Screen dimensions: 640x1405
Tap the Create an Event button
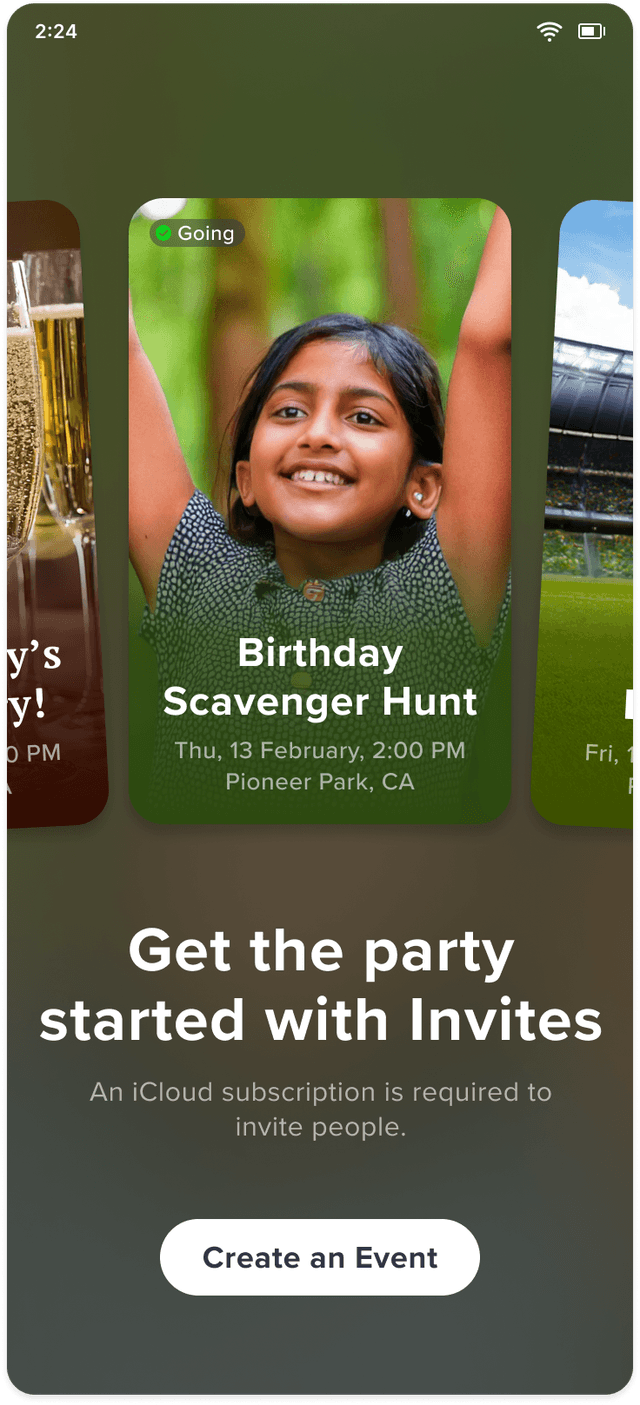320,1257
